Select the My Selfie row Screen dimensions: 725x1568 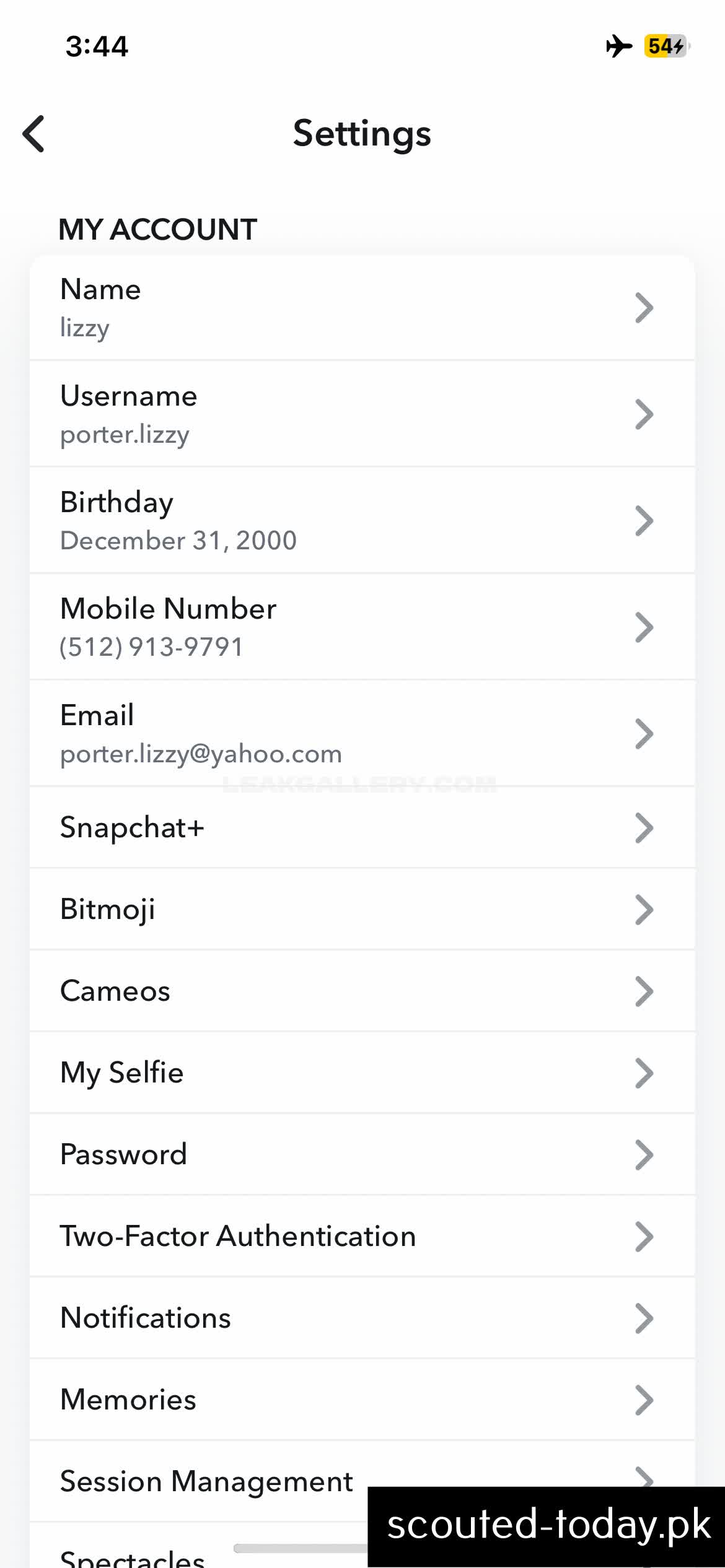(362, 1073)
